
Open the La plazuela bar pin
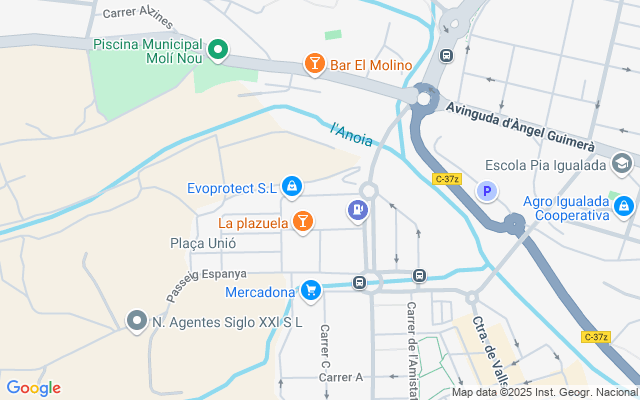click(x=302, y=222)
